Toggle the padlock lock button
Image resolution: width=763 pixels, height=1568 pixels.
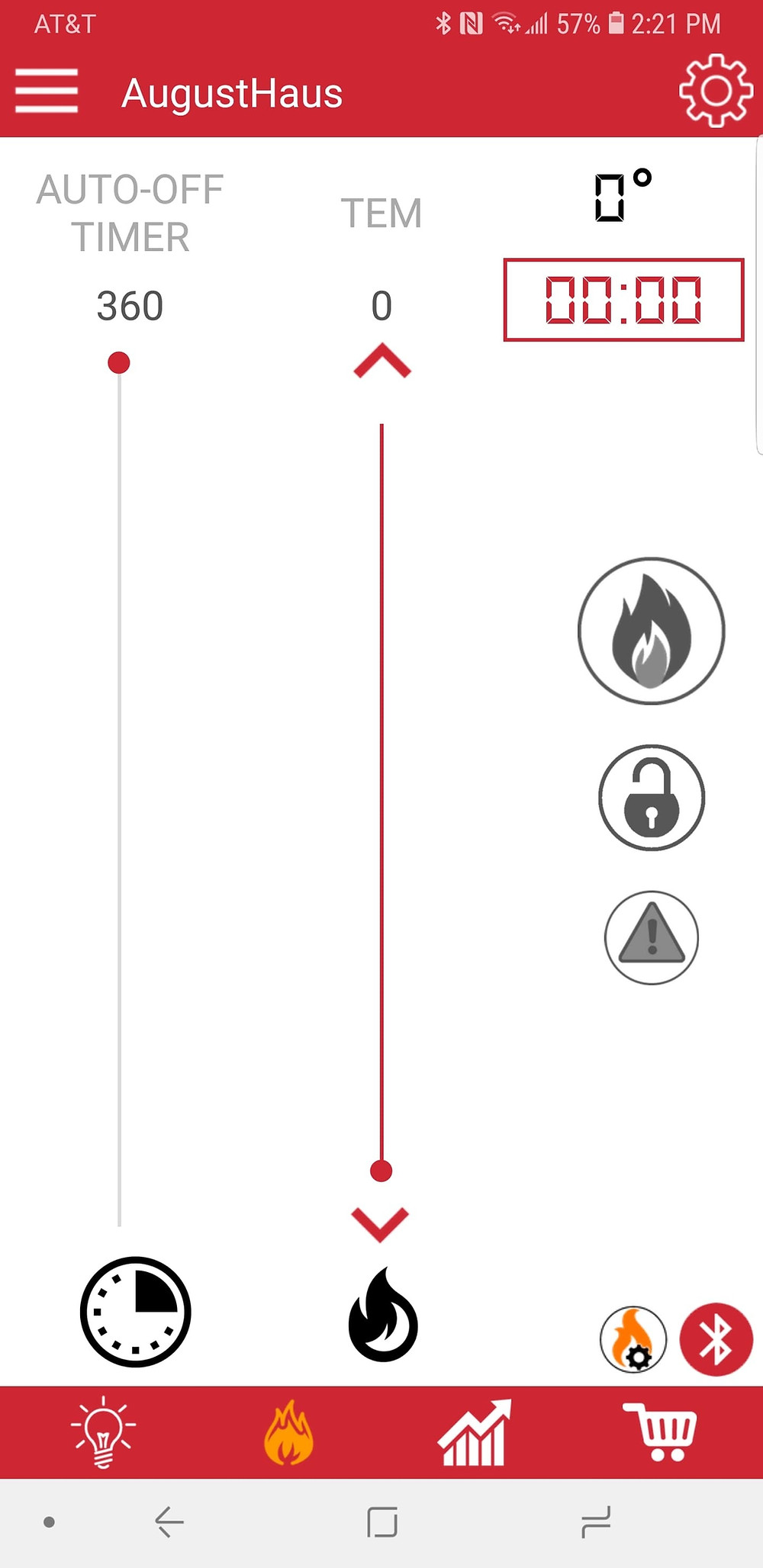click(651, 797)
